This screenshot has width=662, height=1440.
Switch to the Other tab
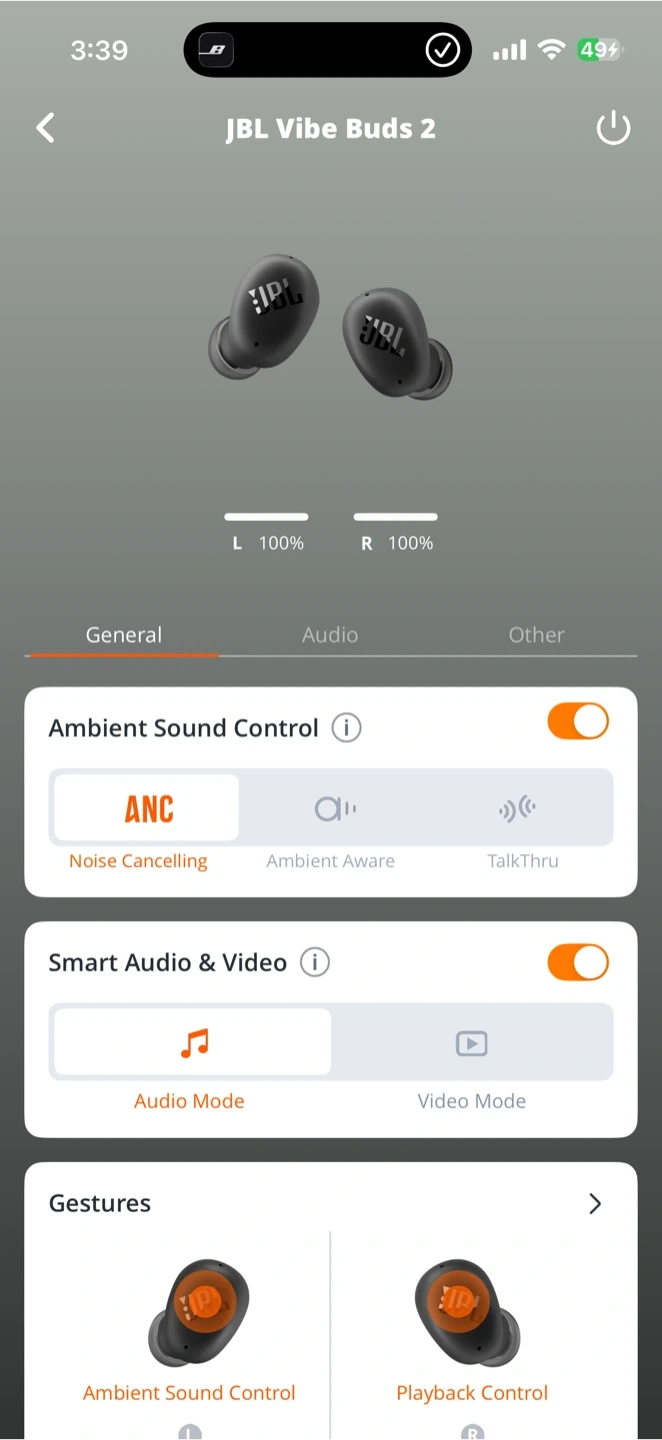[536, 635]
